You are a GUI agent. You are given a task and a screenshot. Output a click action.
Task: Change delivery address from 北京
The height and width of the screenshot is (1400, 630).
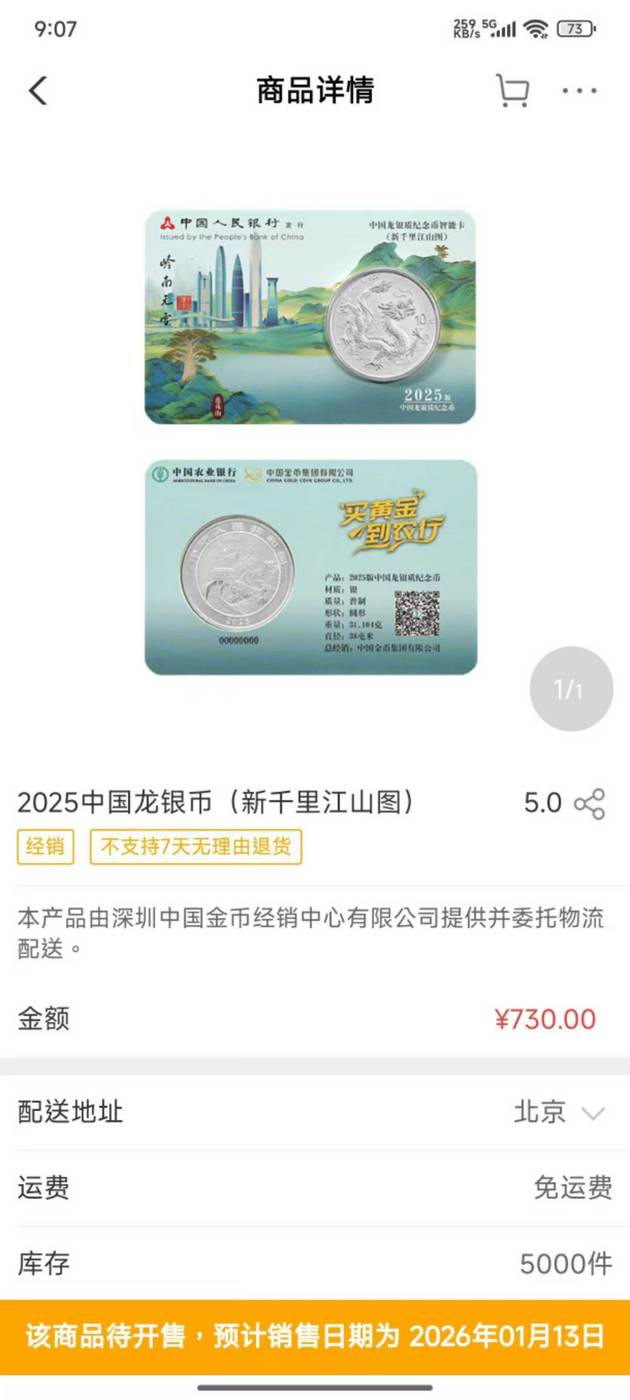[559, 1112]
